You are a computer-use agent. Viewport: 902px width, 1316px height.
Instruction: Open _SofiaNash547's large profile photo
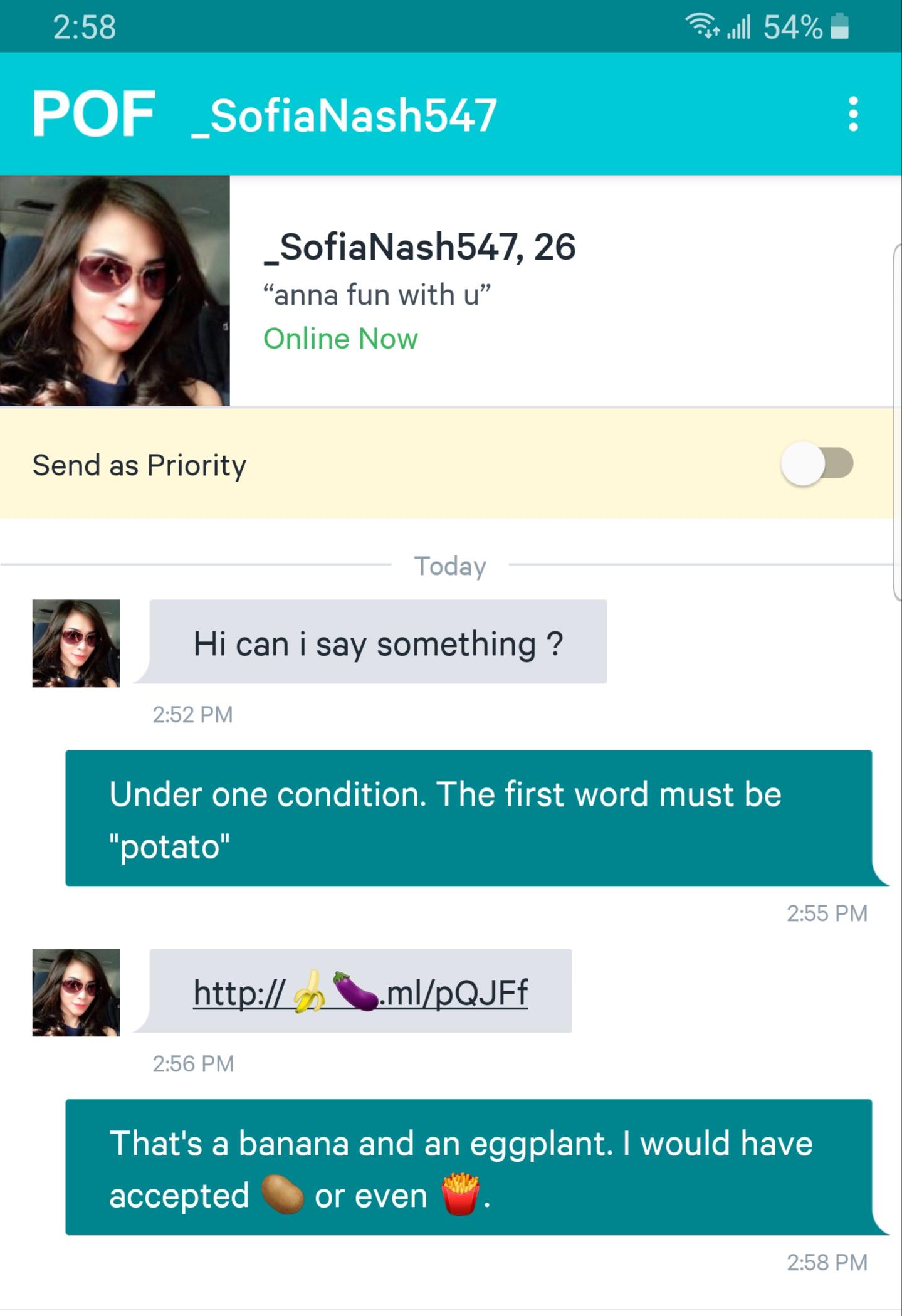click(115, 290)
